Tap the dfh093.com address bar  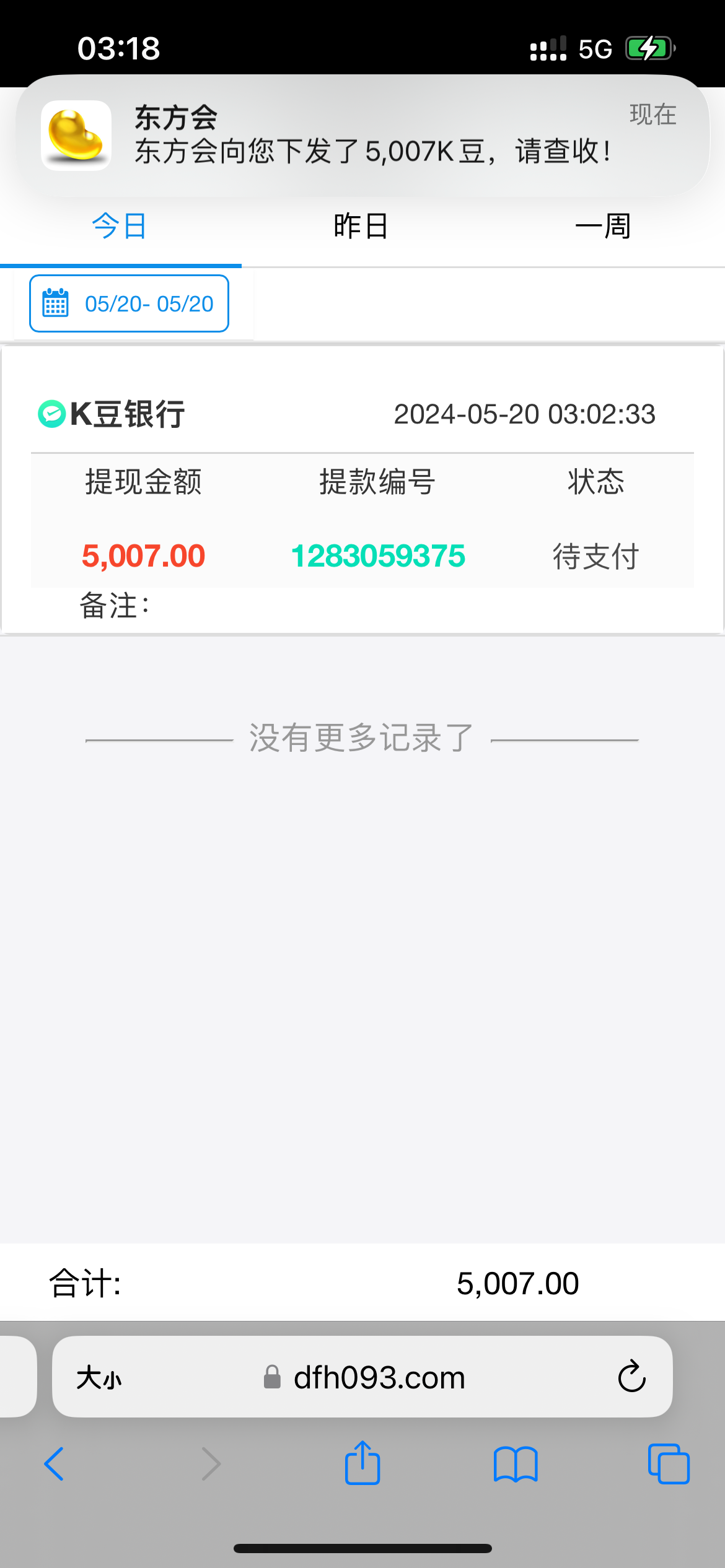tap(378, 1378)
